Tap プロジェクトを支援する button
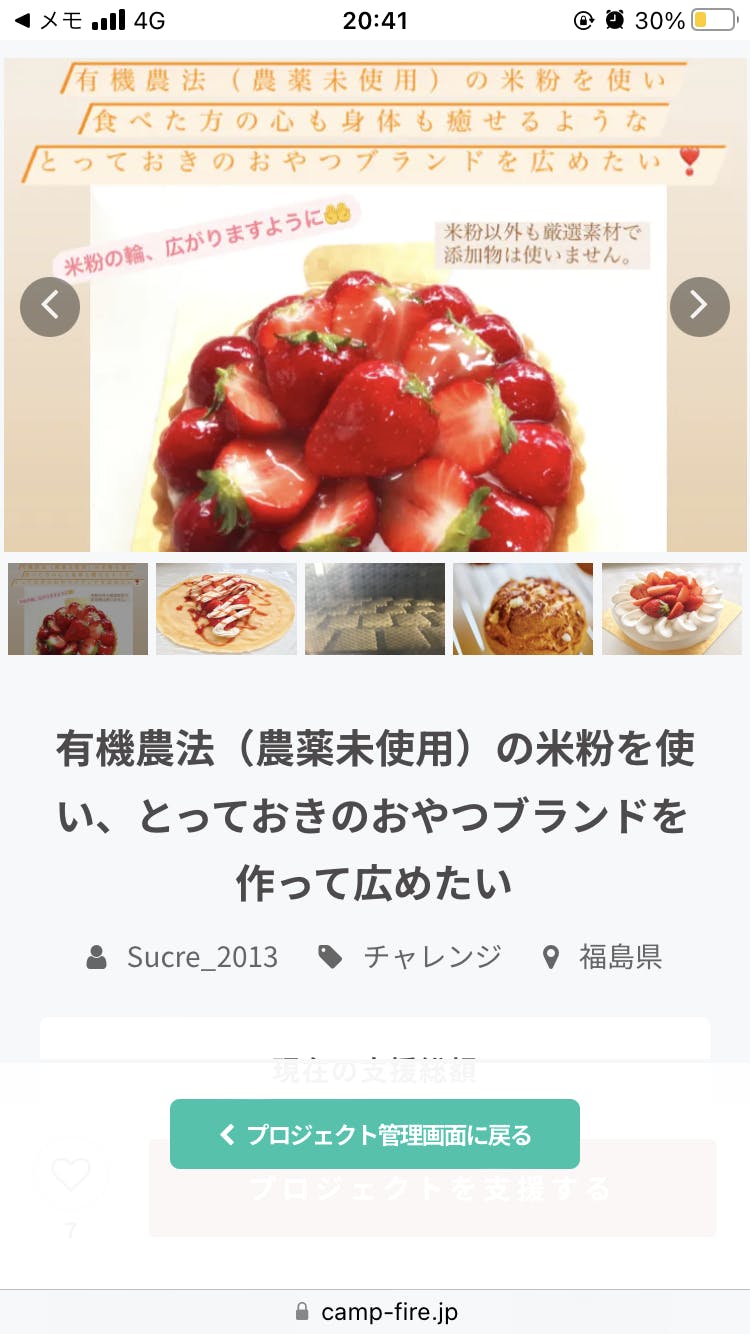 pyautogui.click(x=432, y=1188)
